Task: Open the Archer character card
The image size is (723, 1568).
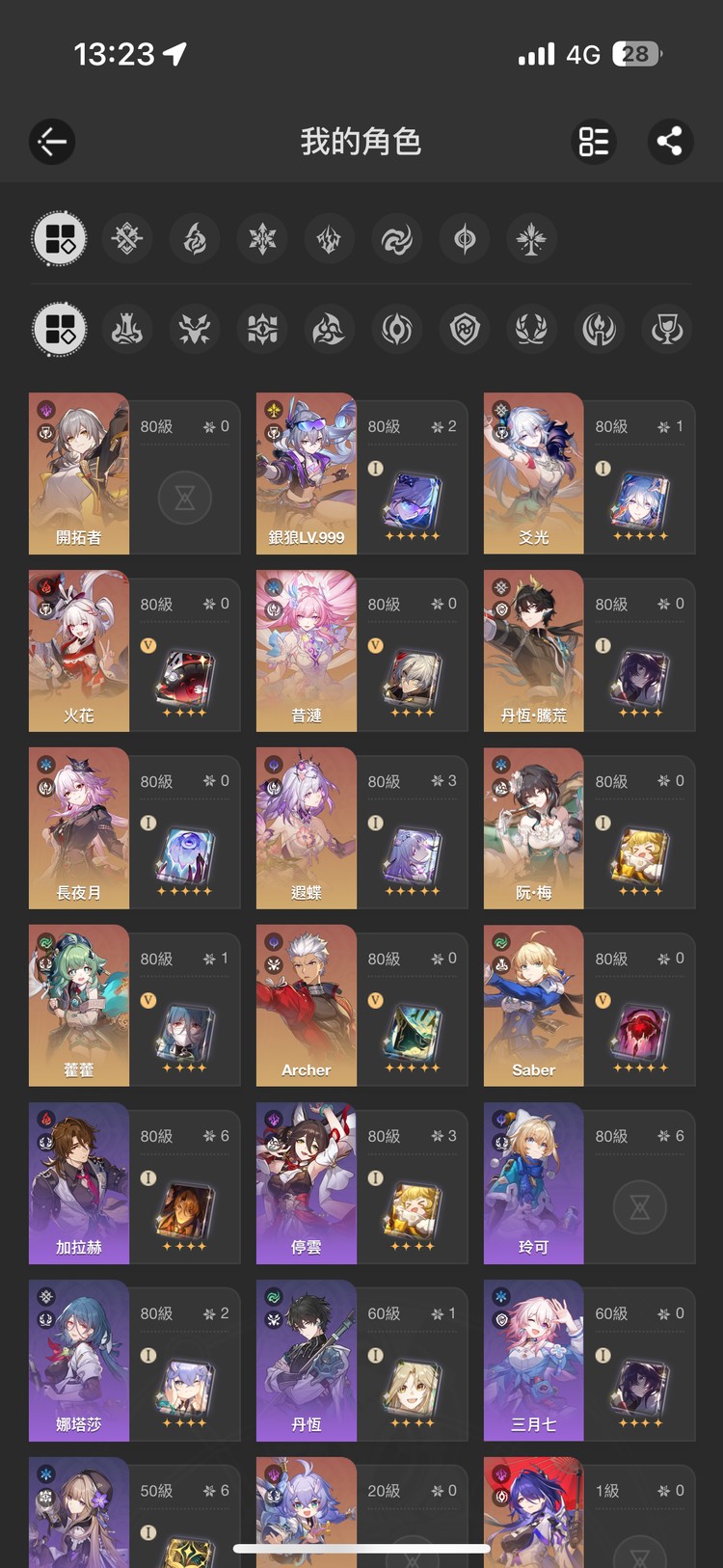Action: click(362, 1006)
